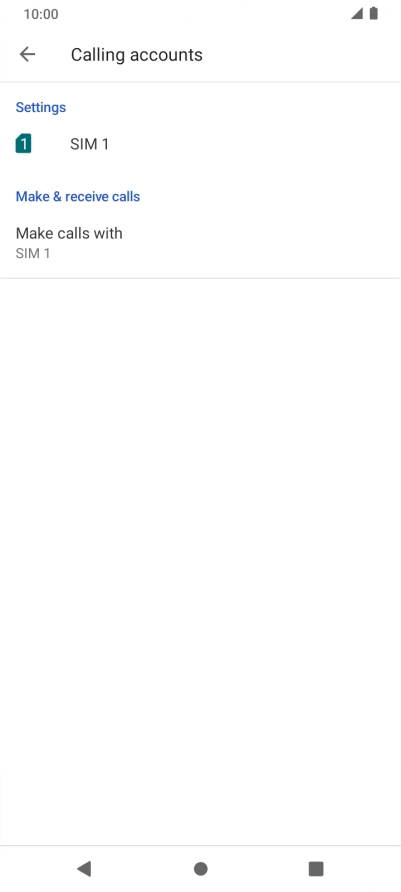The width and height of the screenshot is (401, 892).
Task: Open the Make calls with option
Action: point(200,242)
